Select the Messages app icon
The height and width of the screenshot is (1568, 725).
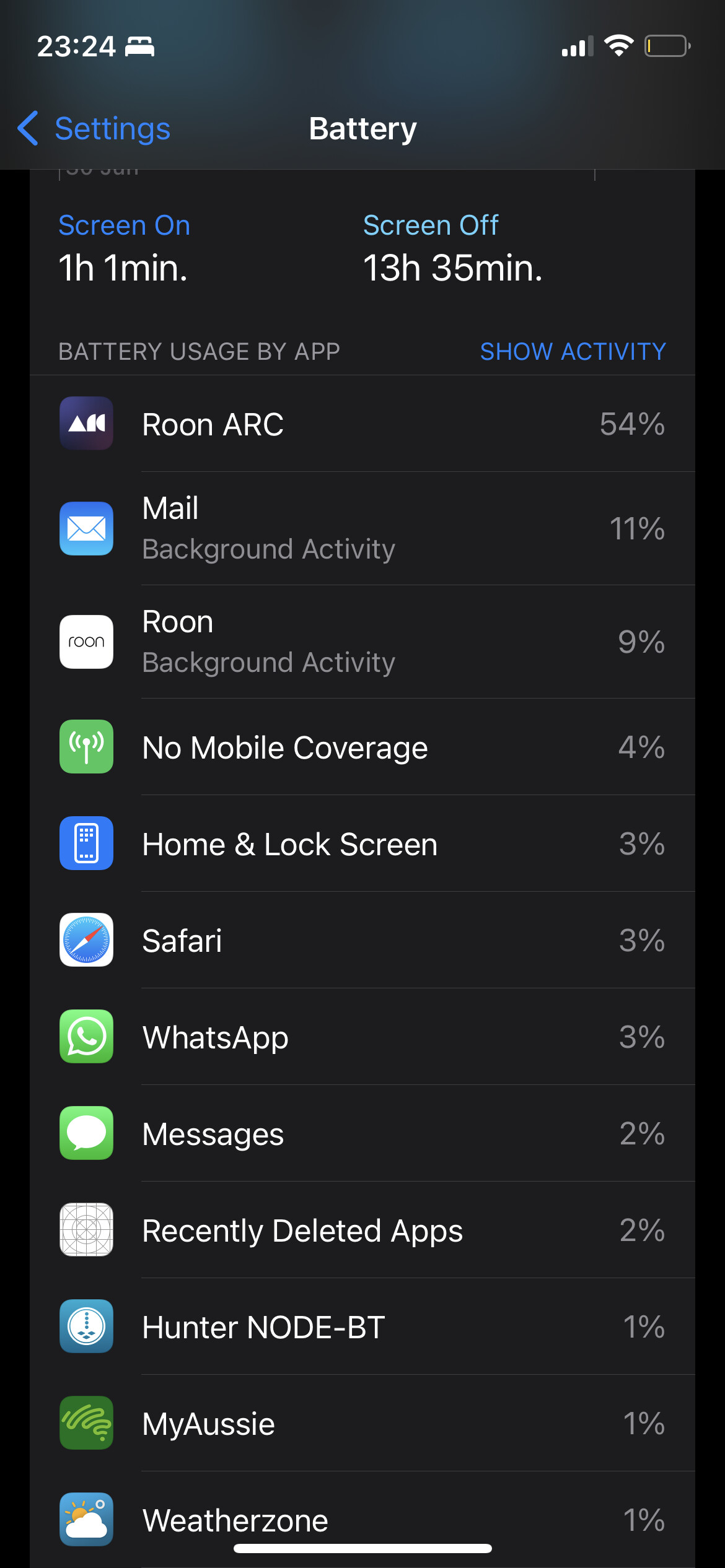86,1133
